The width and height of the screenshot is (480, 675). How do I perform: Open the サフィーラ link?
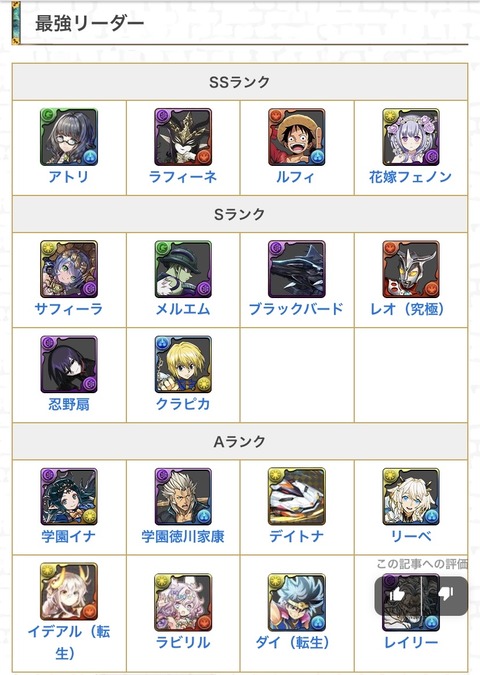point(69,309)
